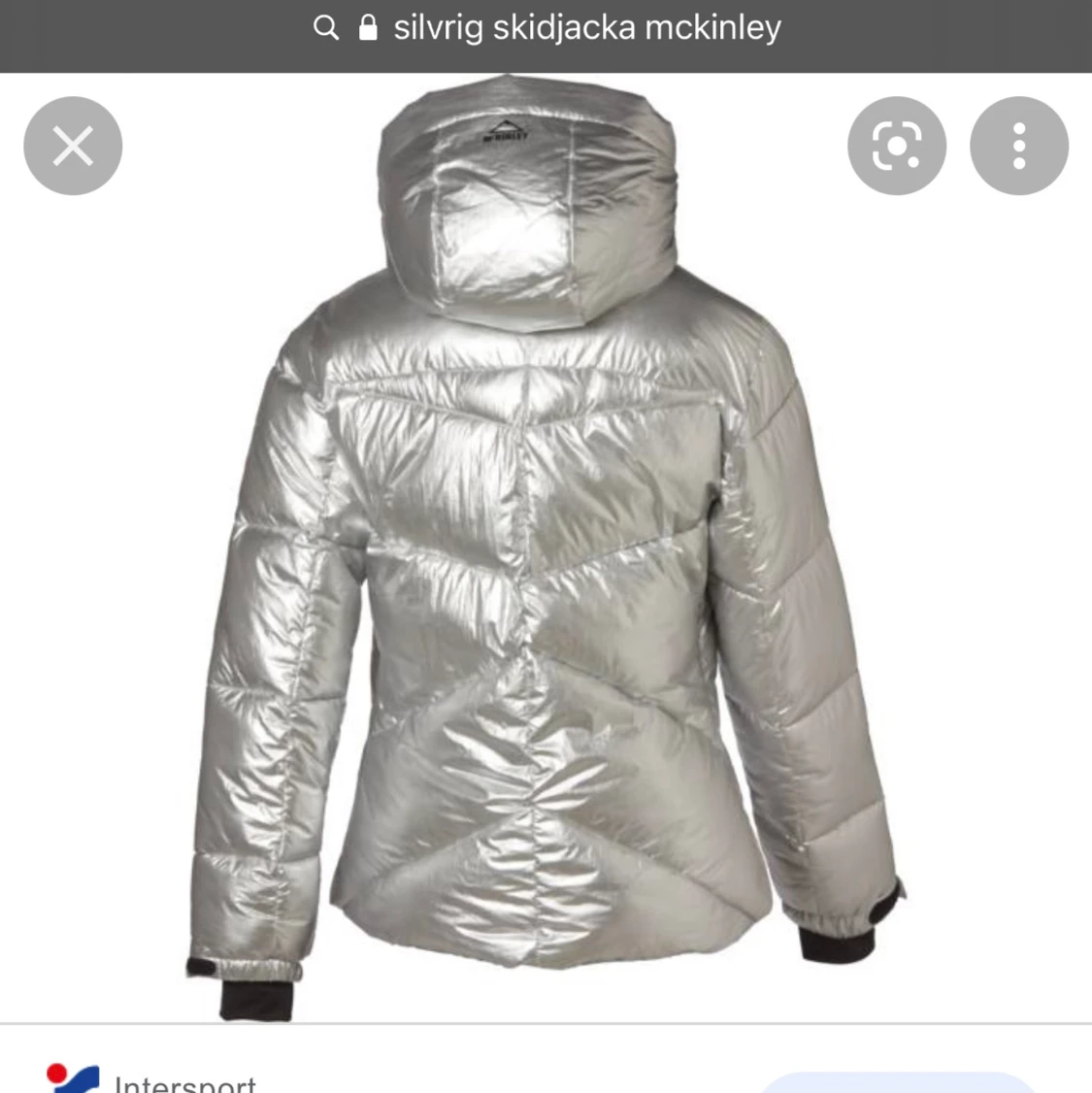Viewport: 1092px width, 1093px height.
Task: Open the silver jacket image full view
Action: pyautogui.click(x=544, y=544)
